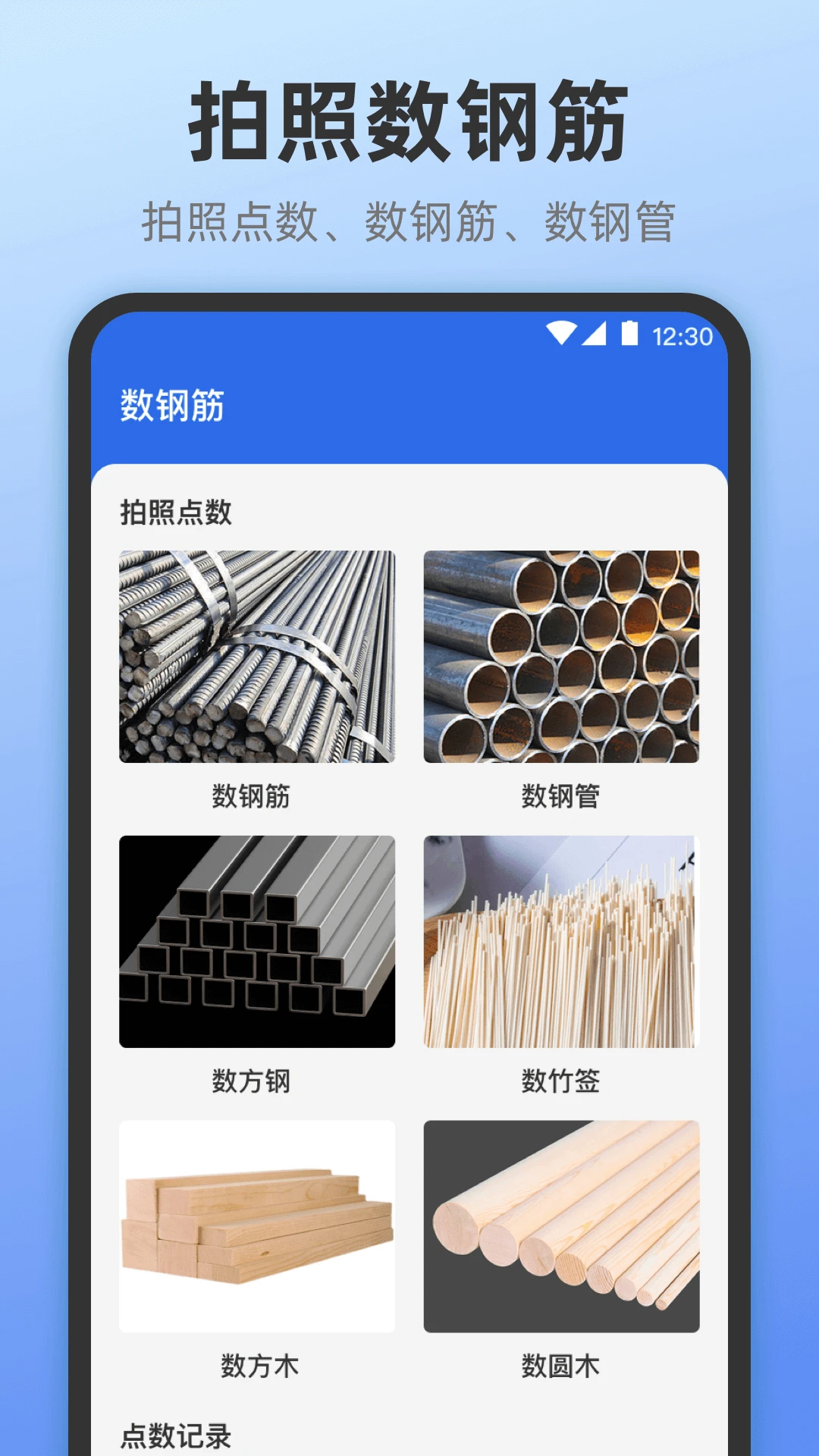
Task: Tap the 数方木 label below the lumber image
Action: tap(258, 1365)
